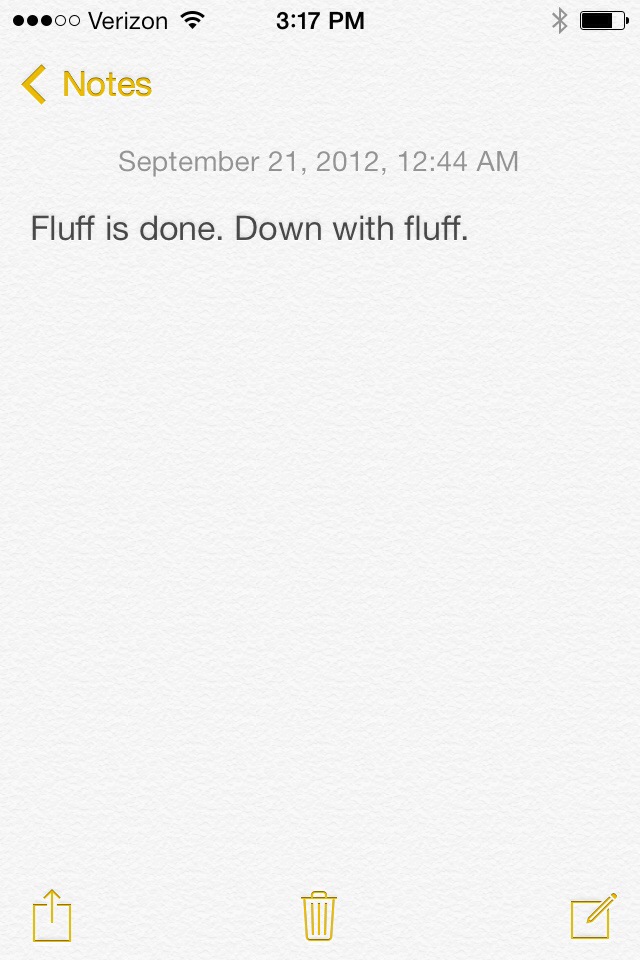The height and width of the screenshot is (960, 640).
Task: Delete this note with the trash icon
Action: (x=319, y=915)
